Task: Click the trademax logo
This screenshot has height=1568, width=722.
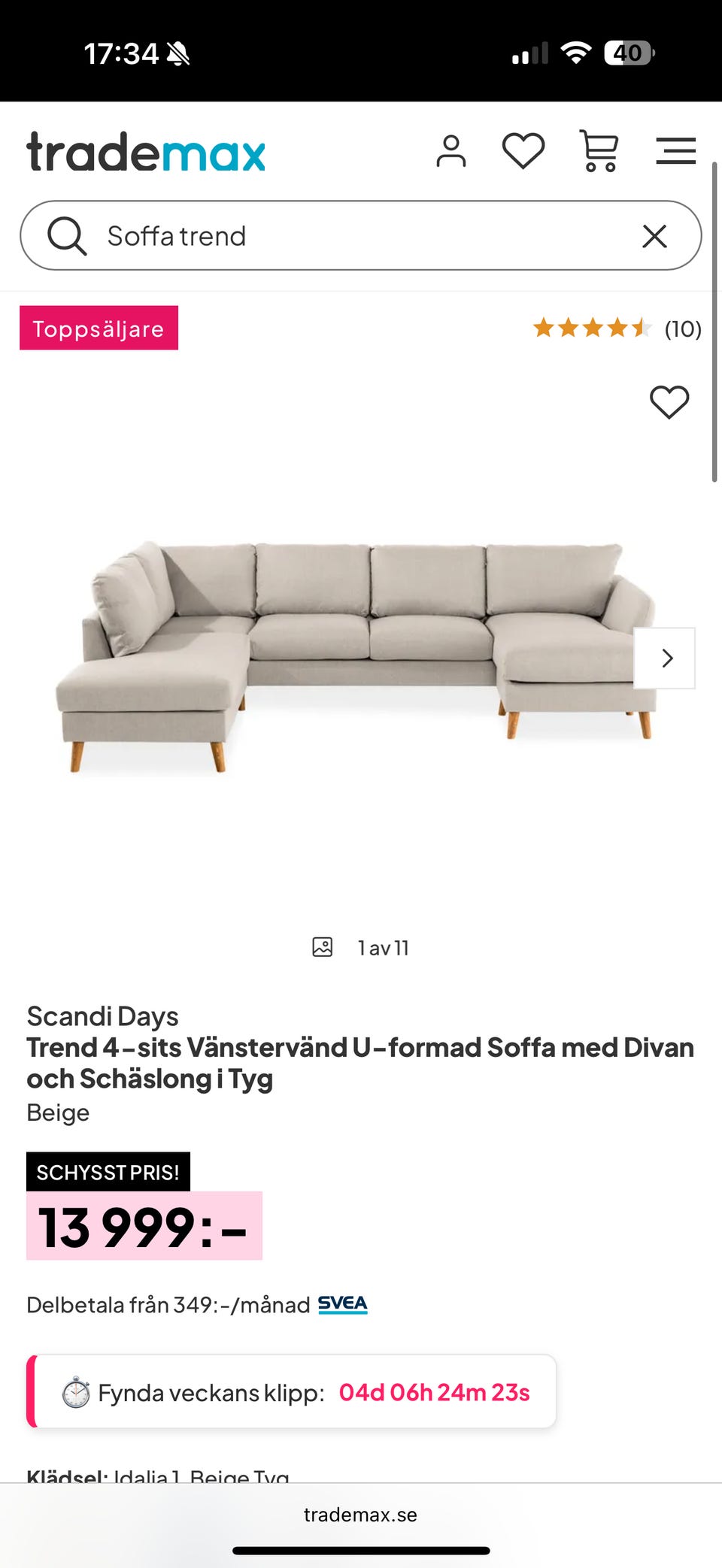Action: tap(145, 153)
